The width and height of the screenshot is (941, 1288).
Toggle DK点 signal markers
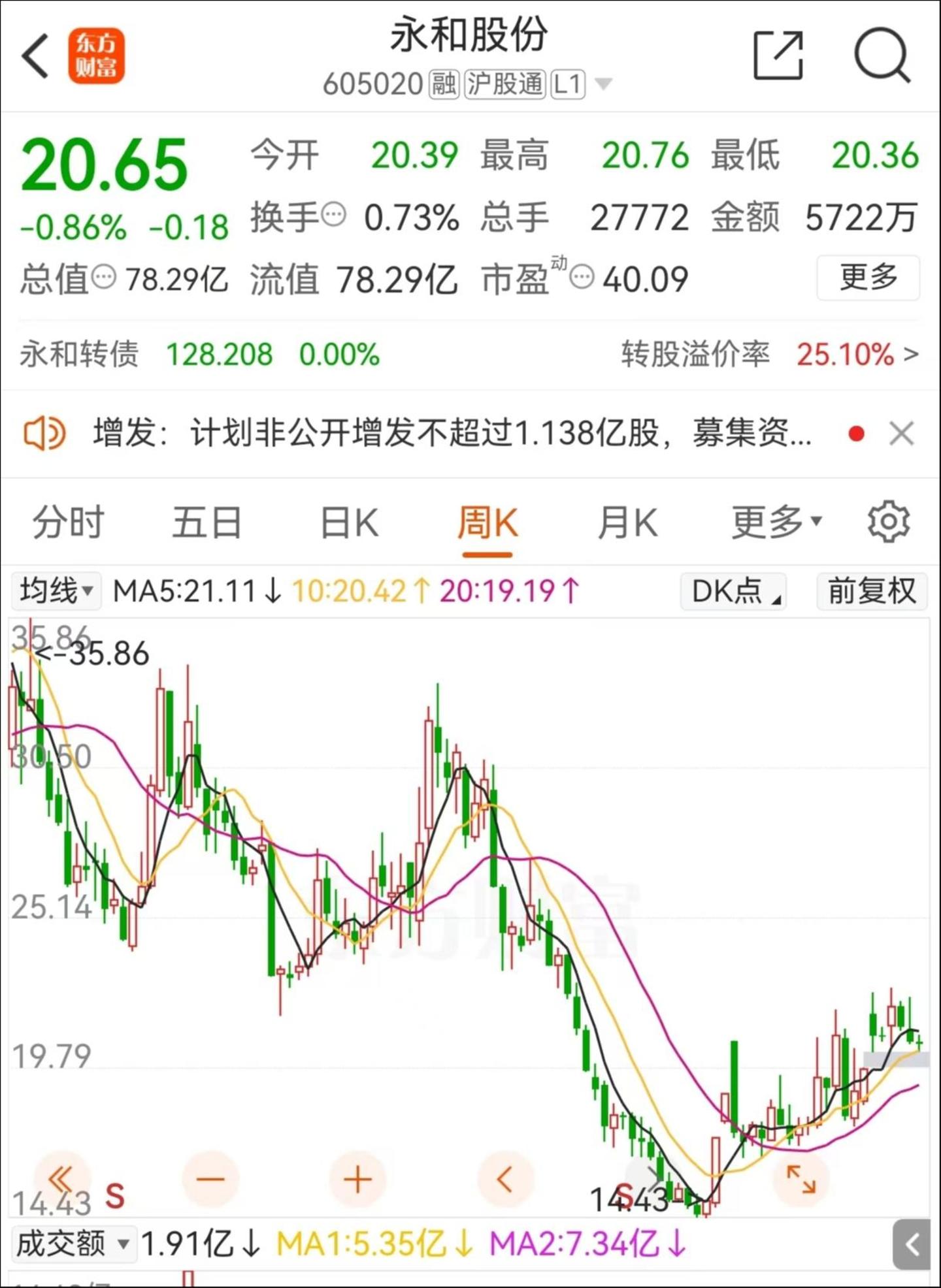[732, 591]
